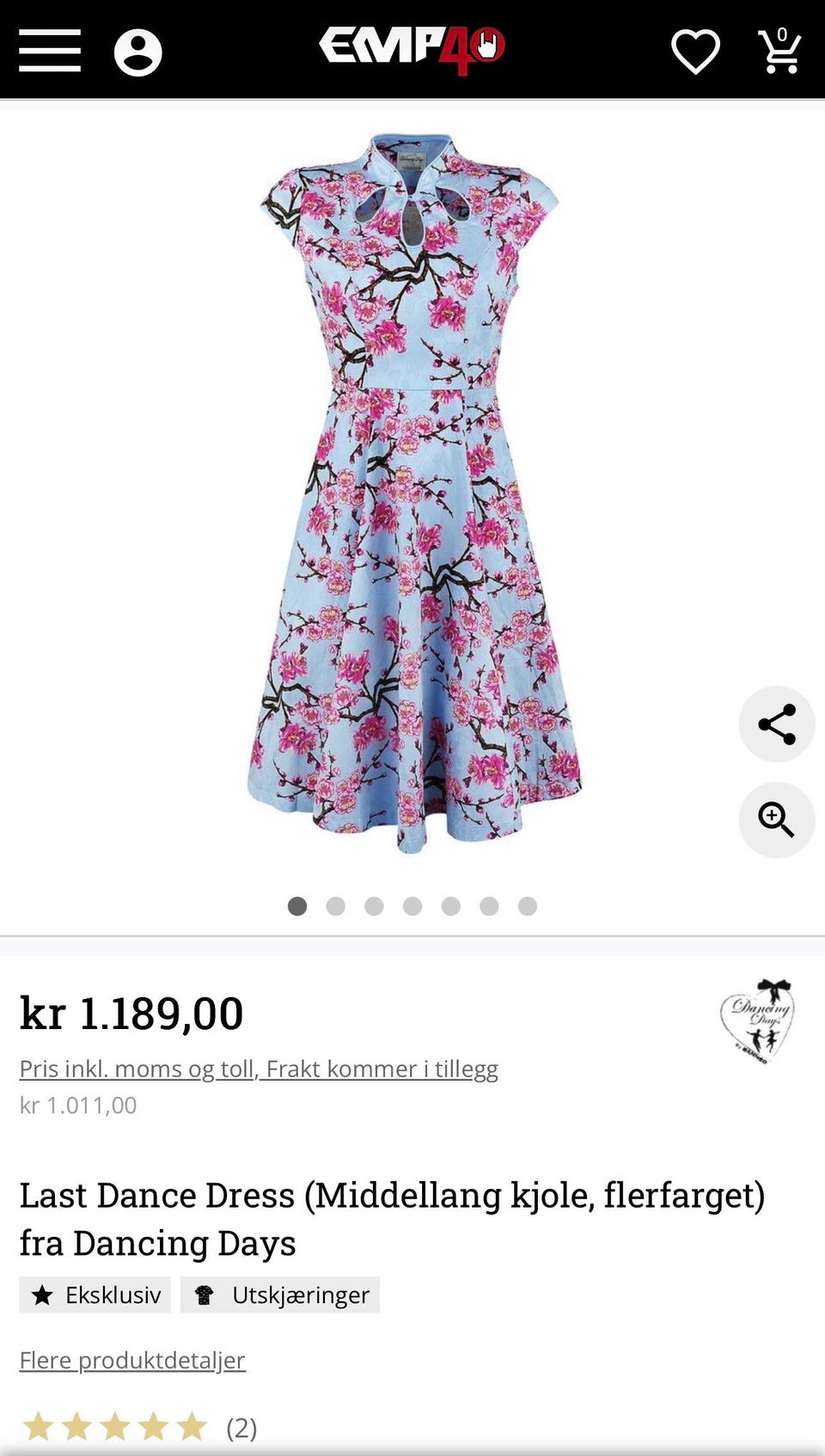The image size is (825, 1456).
Task: Share this dress
Action: [x=777, y=724]
